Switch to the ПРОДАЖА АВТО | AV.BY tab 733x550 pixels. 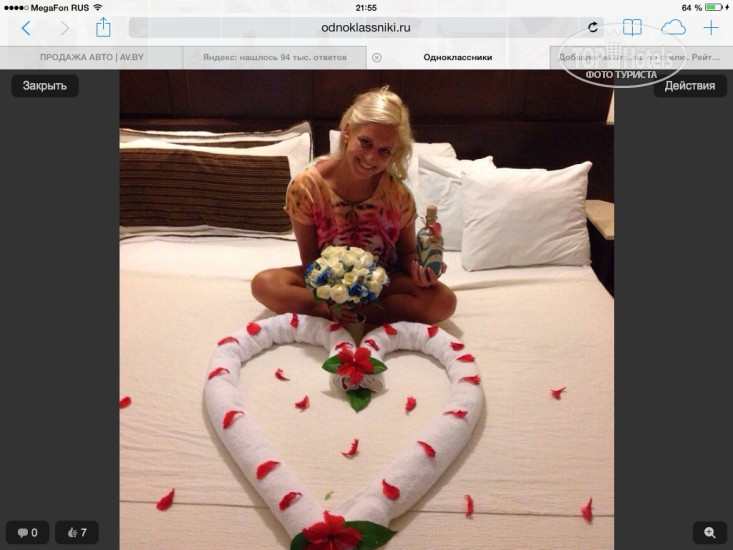point(90,58)
